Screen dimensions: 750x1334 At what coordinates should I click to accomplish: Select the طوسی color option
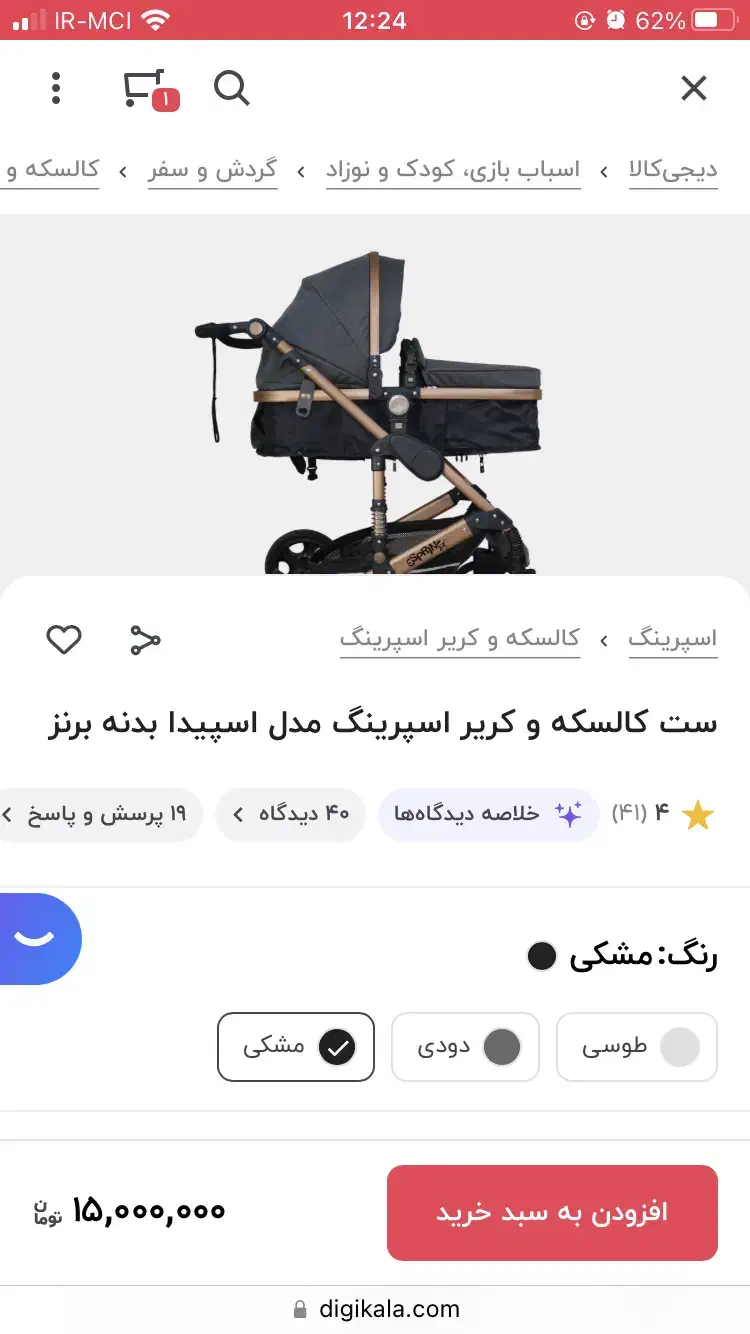click(x=636, y=1047)
